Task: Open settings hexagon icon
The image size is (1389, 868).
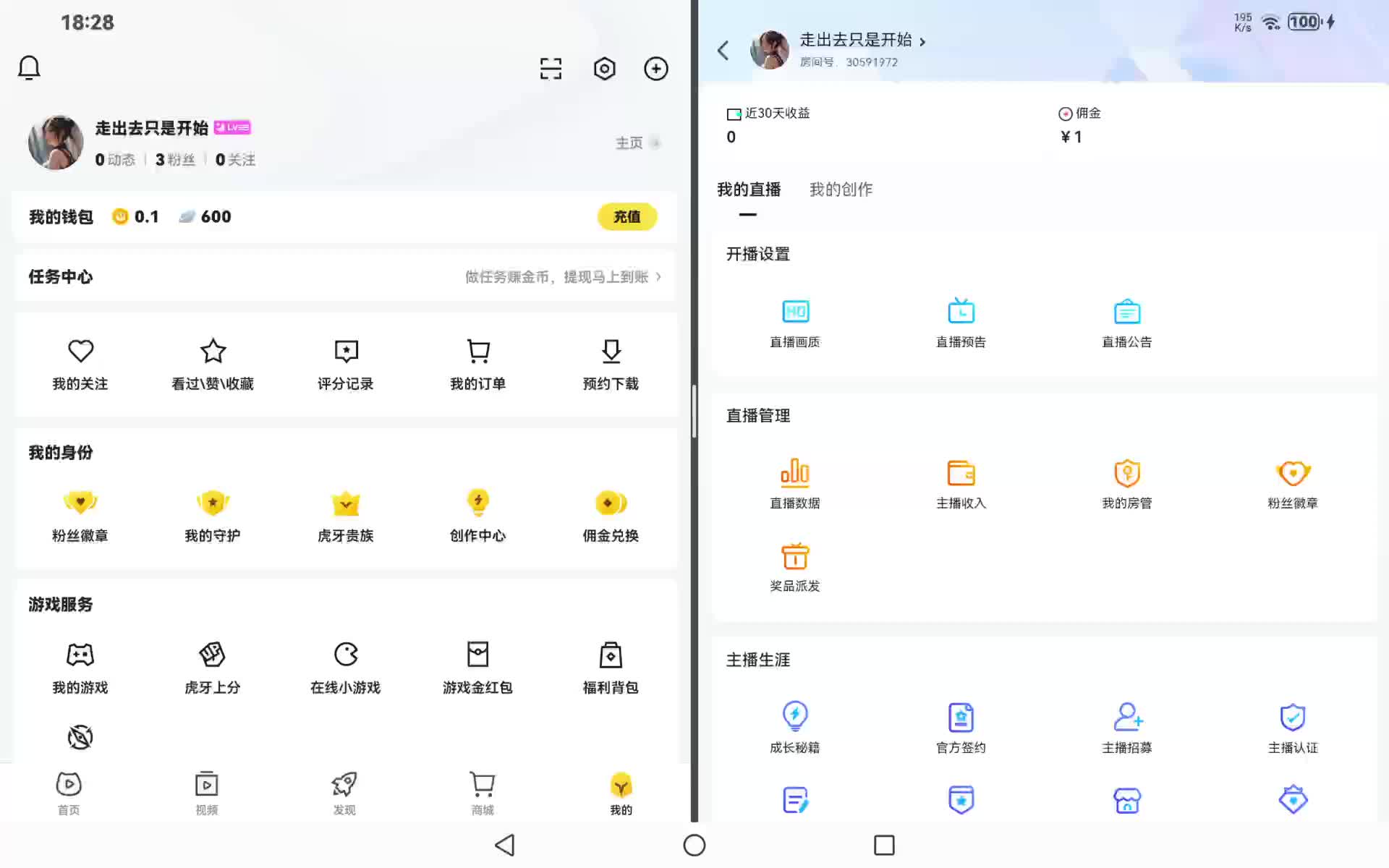Action: pyautogui.click(x=604, y=69)
